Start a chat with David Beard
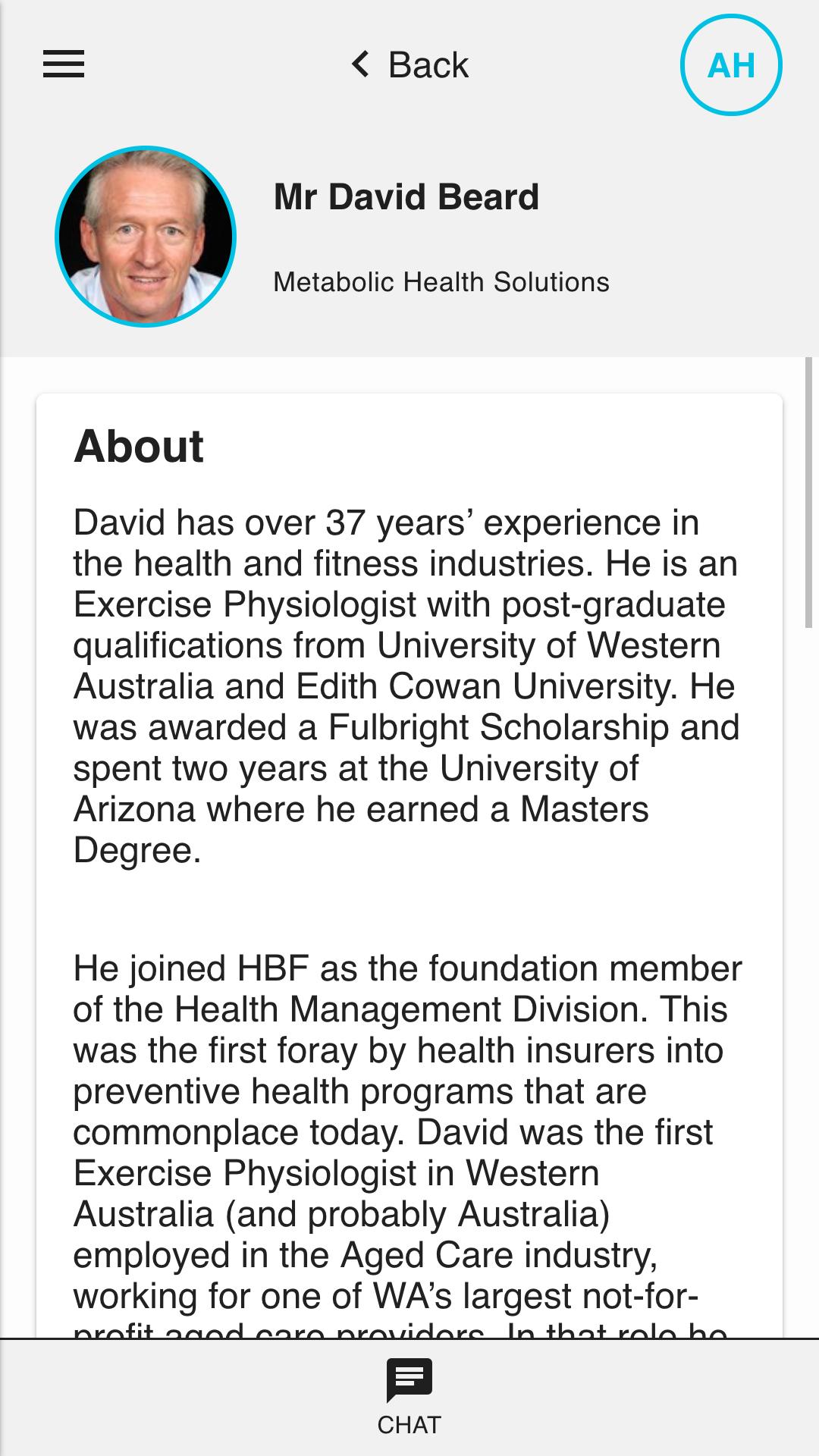The image size is (819, 1456). (409, 1397)
